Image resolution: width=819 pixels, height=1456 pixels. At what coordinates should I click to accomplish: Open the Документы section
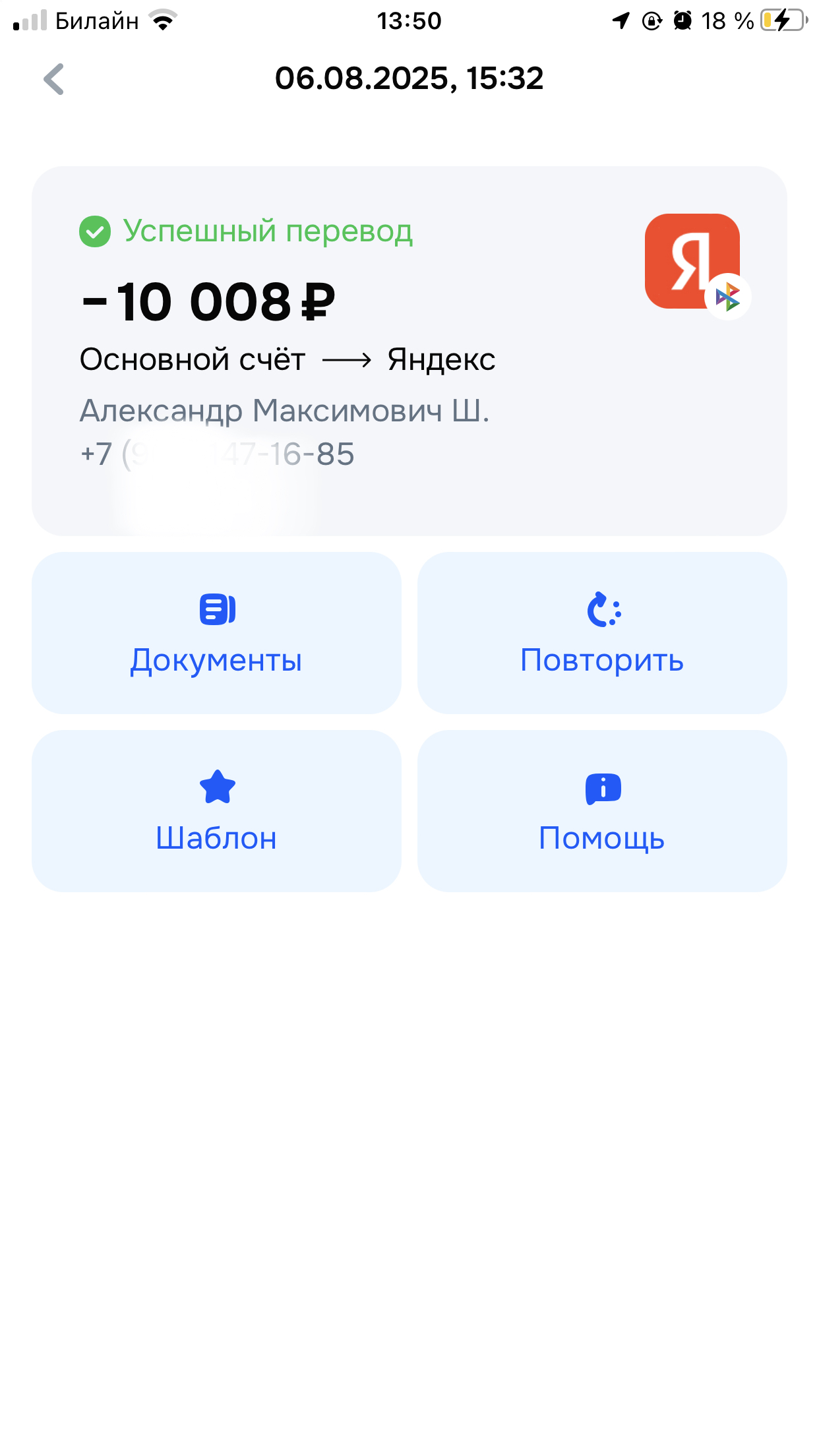coord(216,633)
